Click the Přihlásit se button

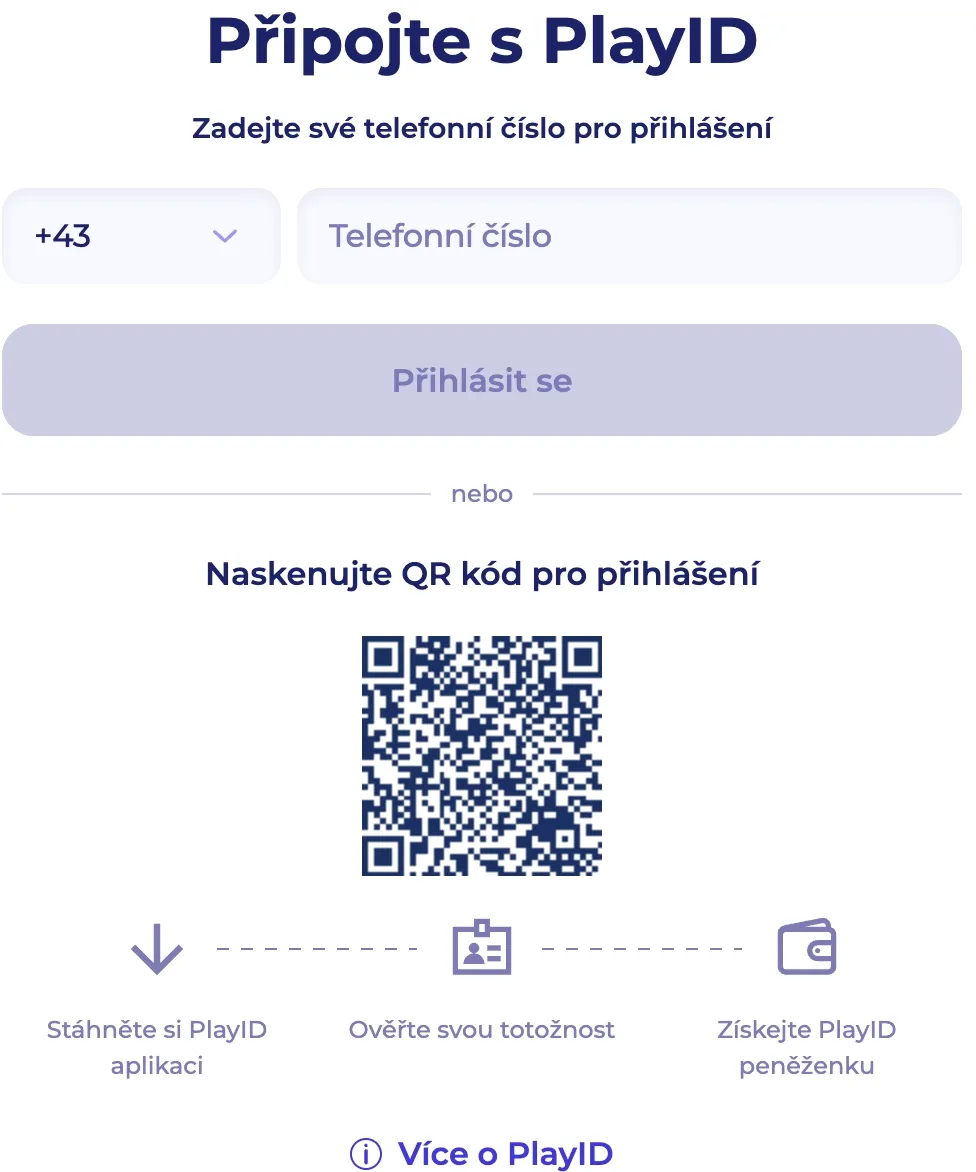pyautogui.click(x=482, y=380)
